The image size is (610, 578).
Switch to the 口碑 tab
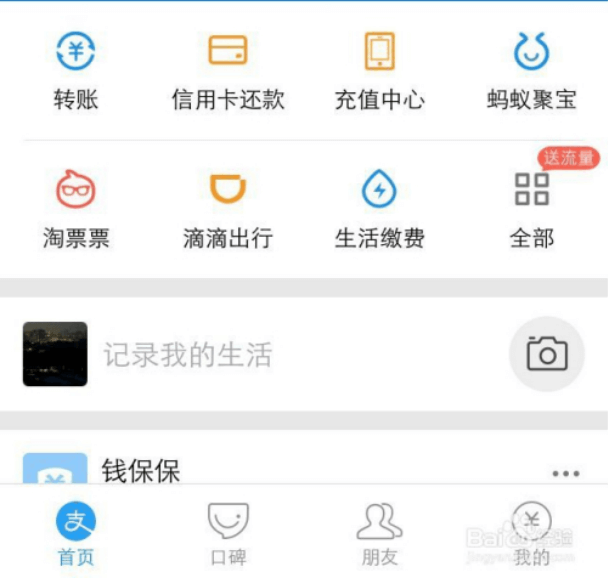(x=228, y=534)
